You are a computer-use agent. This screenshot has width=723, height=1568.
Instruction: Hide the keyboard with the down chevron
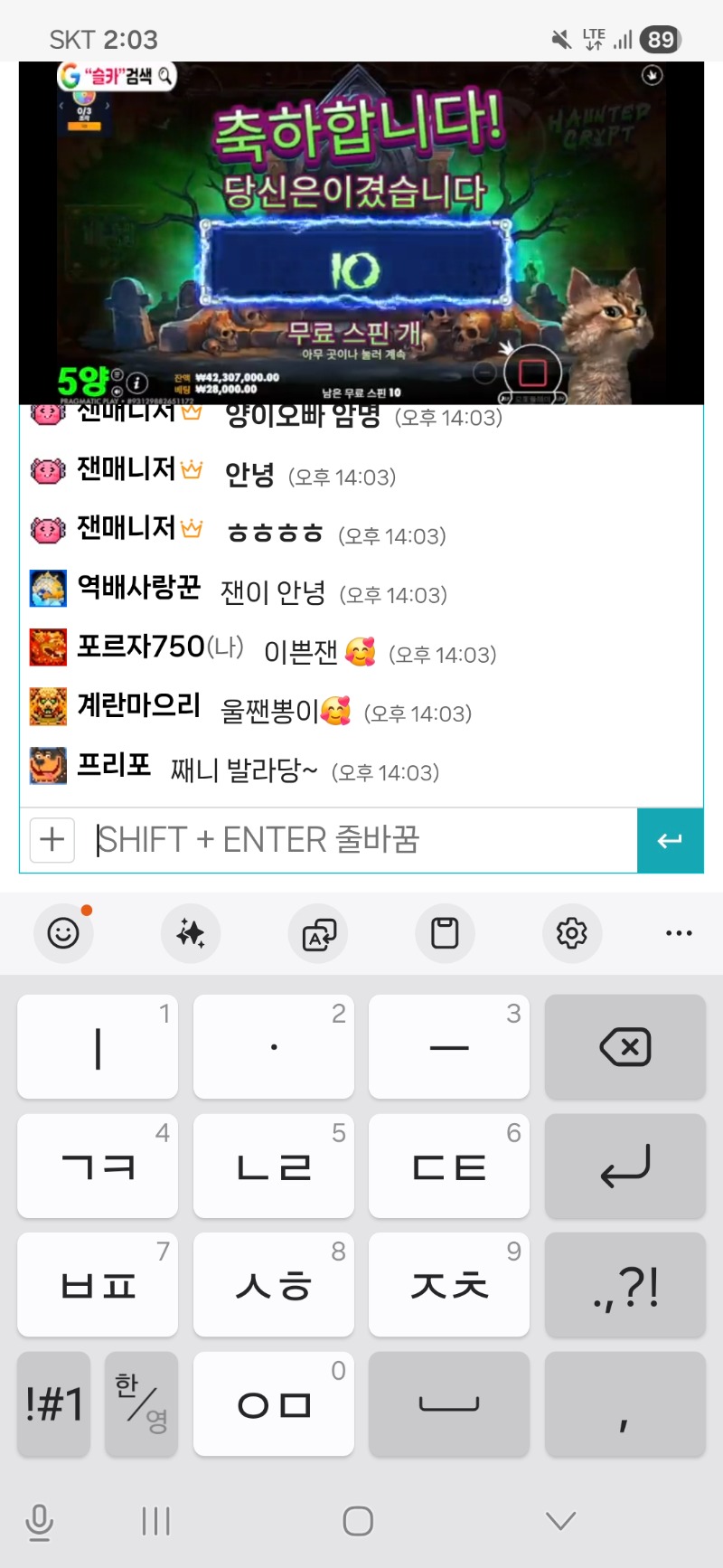click(560, 1521)
